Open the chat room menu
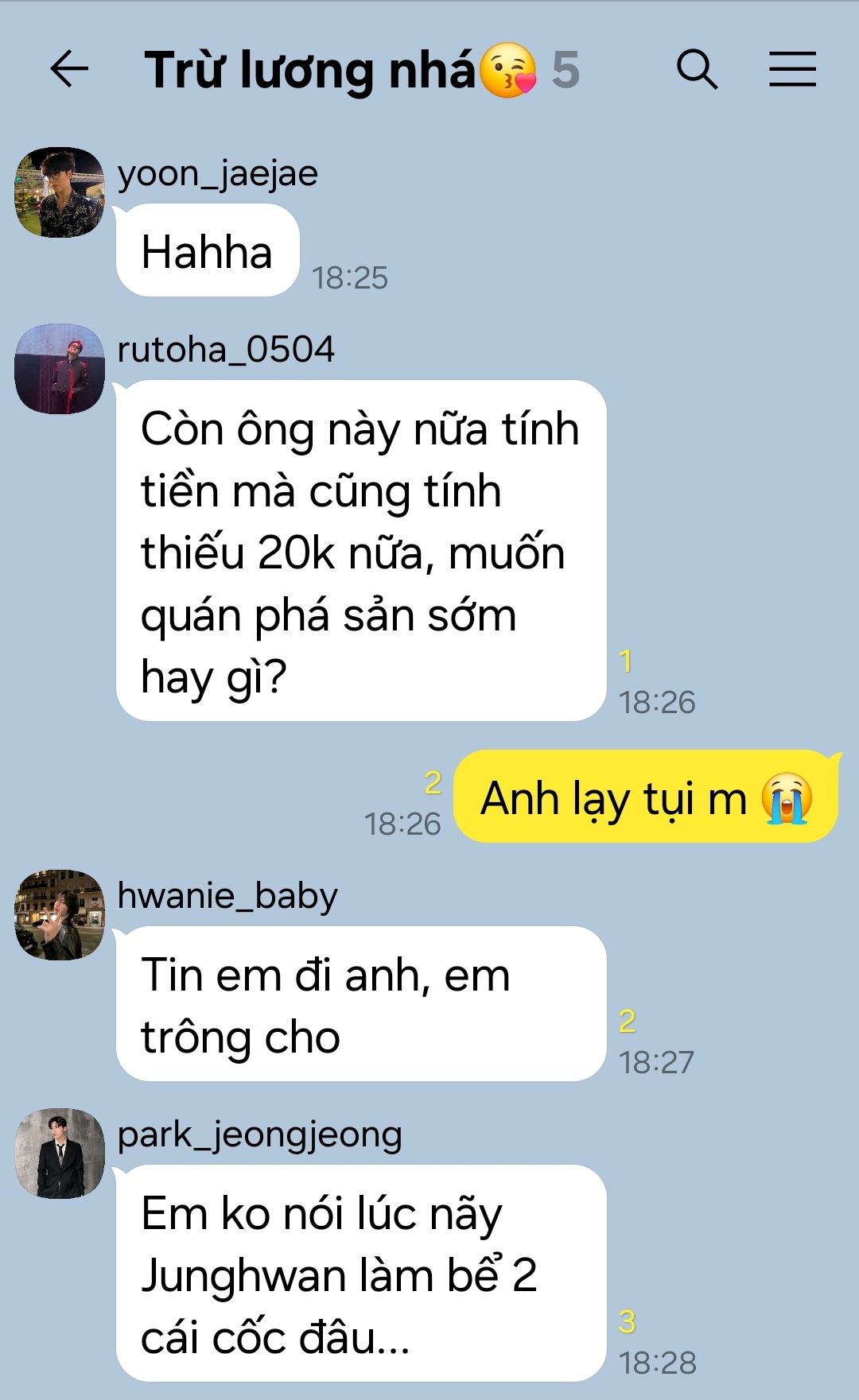 pos(792,69)
